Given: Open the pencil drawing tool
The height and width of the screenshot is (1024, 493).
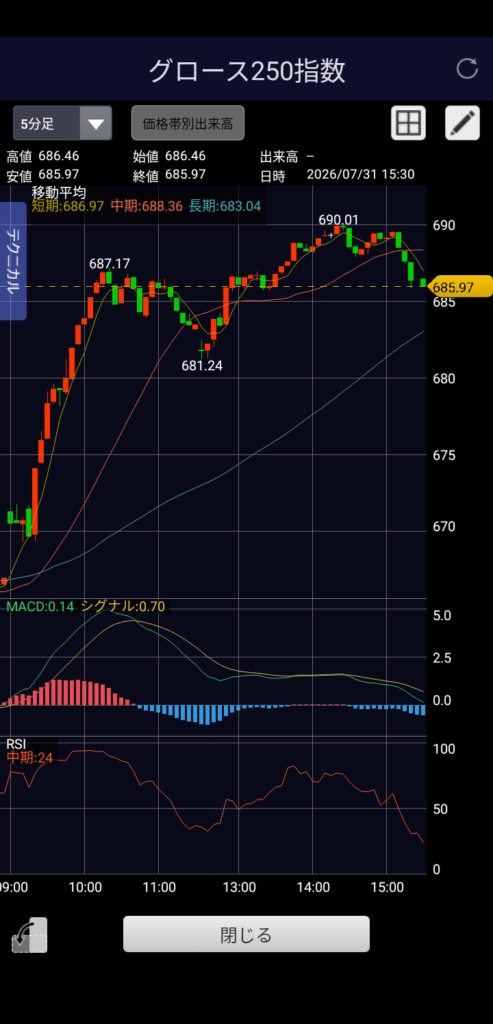Looking at the screenshot, I should pyautogui.click(x=462, y=123).
